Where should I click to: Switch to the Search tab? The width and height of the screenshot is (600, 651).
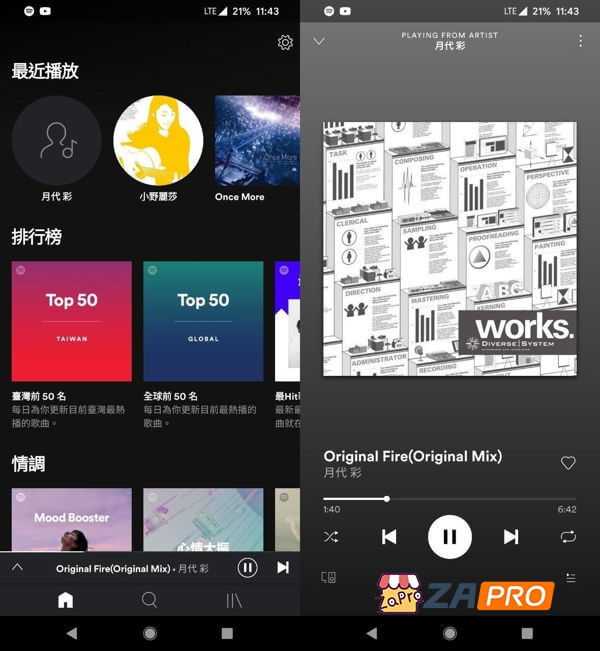(x=149, y=600)
